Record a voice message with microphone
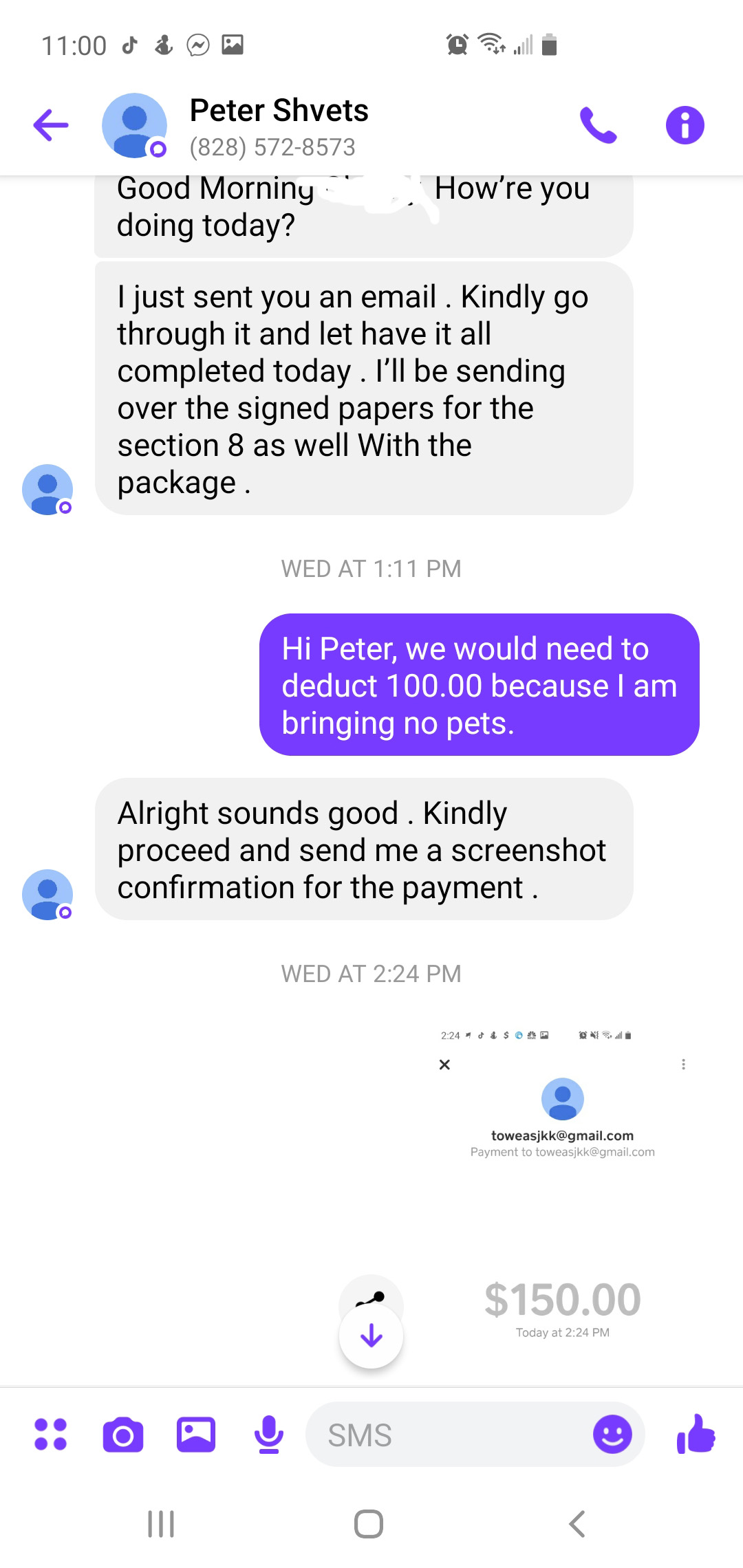The width and height of the screenshot is (743, 1568). click(269, 1435)
